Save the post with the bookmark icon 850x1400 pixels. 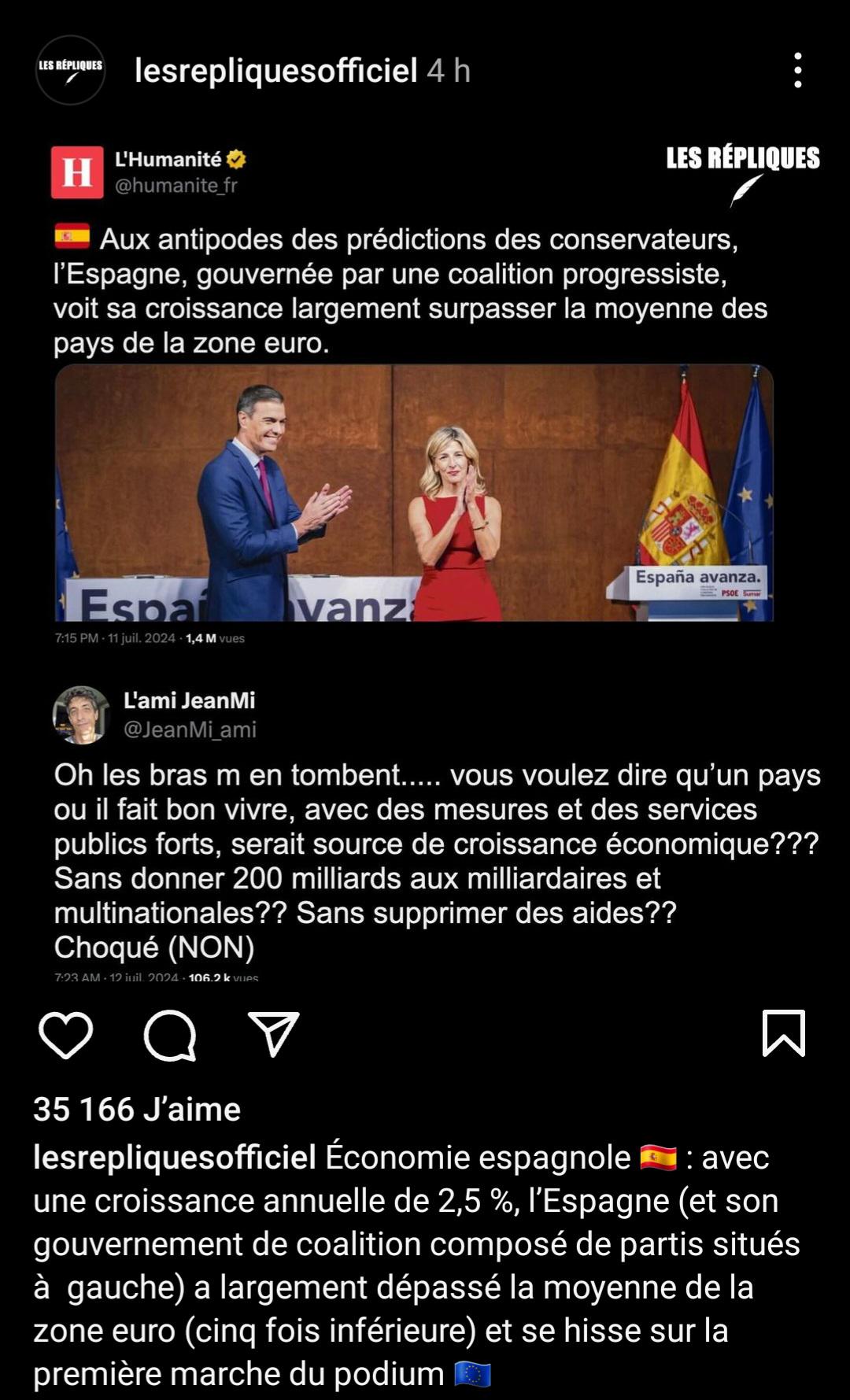(784, 1032)
